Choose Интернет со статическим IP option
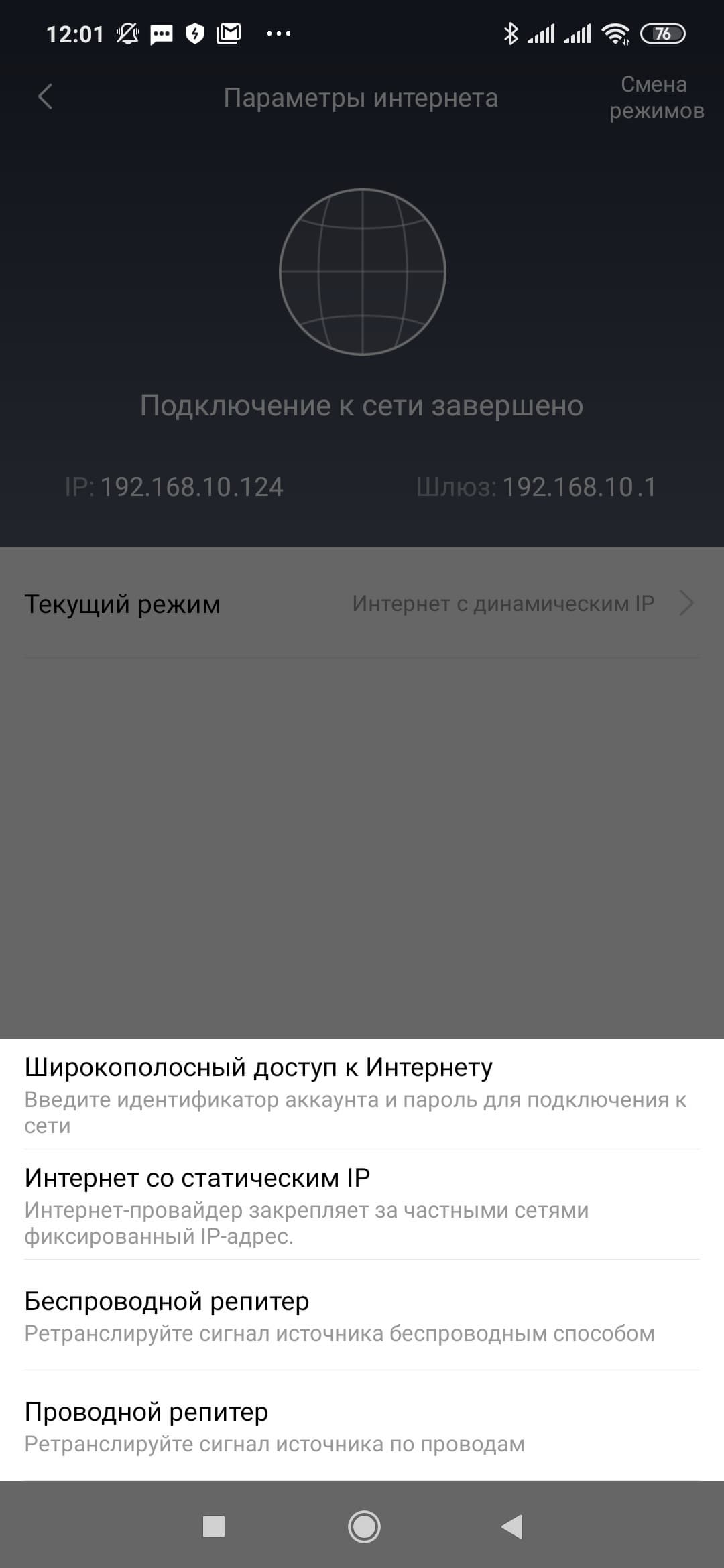 coord(362,1204)
